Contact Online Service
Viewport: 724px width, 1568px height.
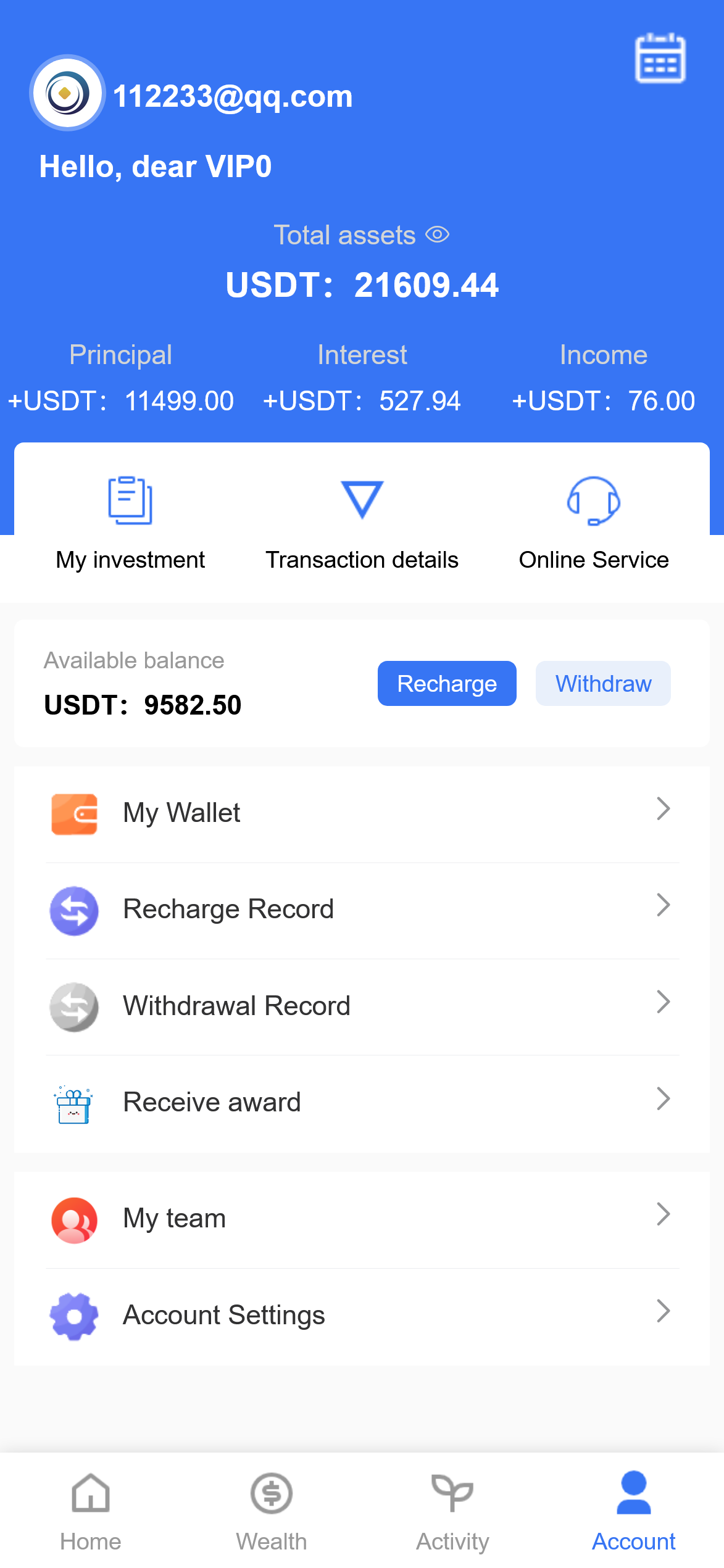point(594,523)
